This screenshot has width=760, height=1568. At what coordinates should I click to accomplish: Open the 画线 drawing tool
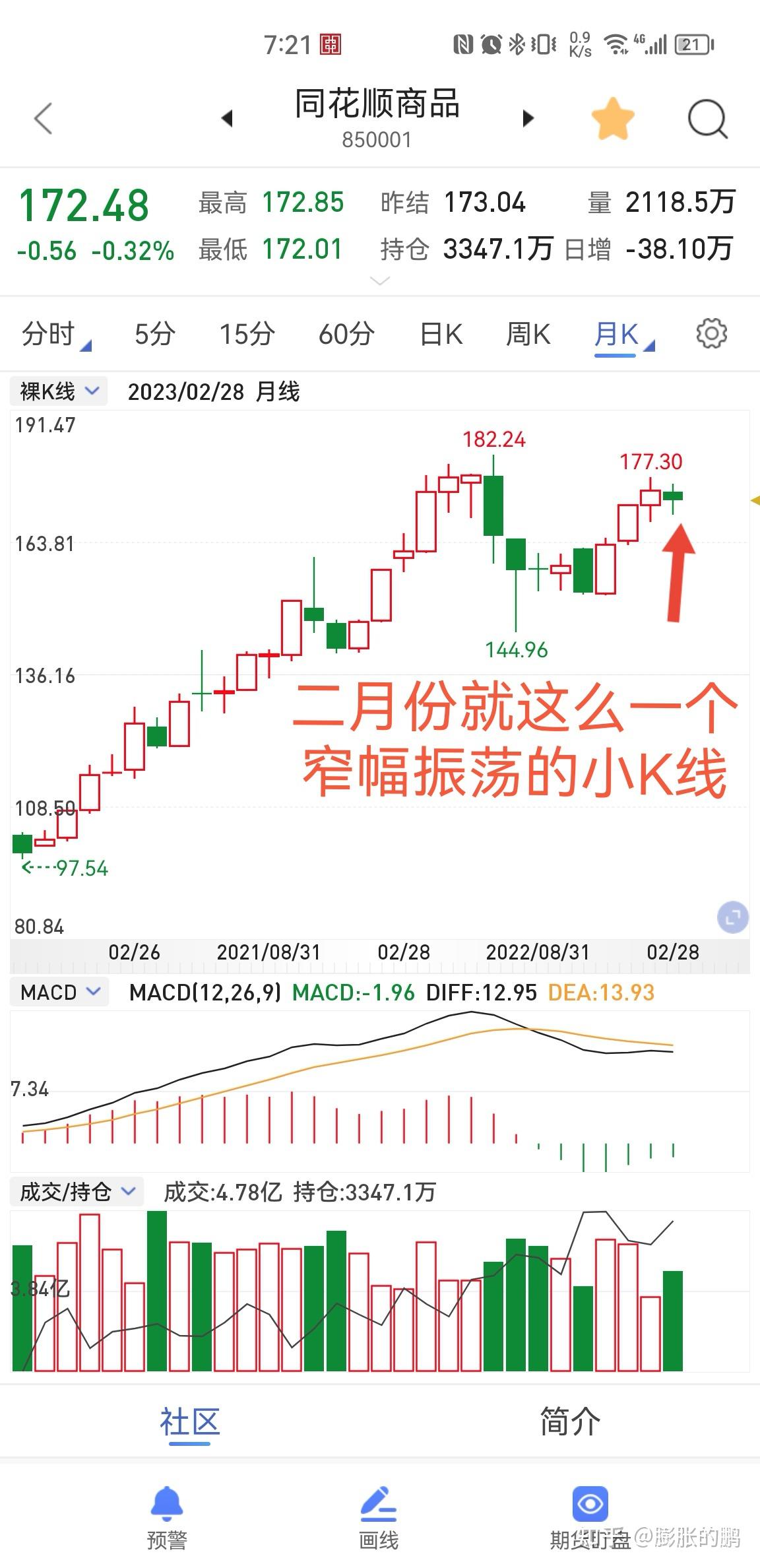coord(379,1518)
